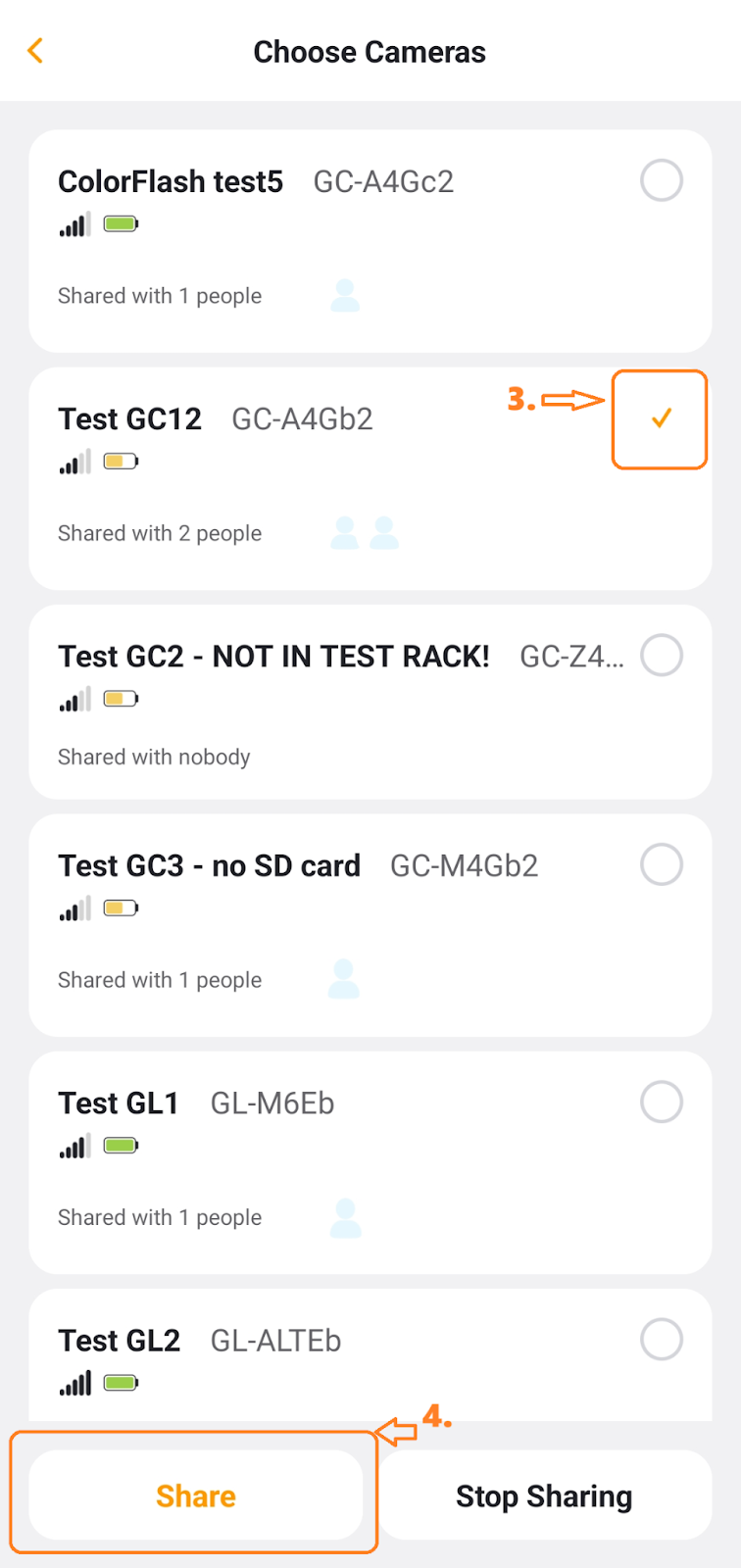Select the Test GL2 camera

pyautogui.click(x=662, y=1339)
